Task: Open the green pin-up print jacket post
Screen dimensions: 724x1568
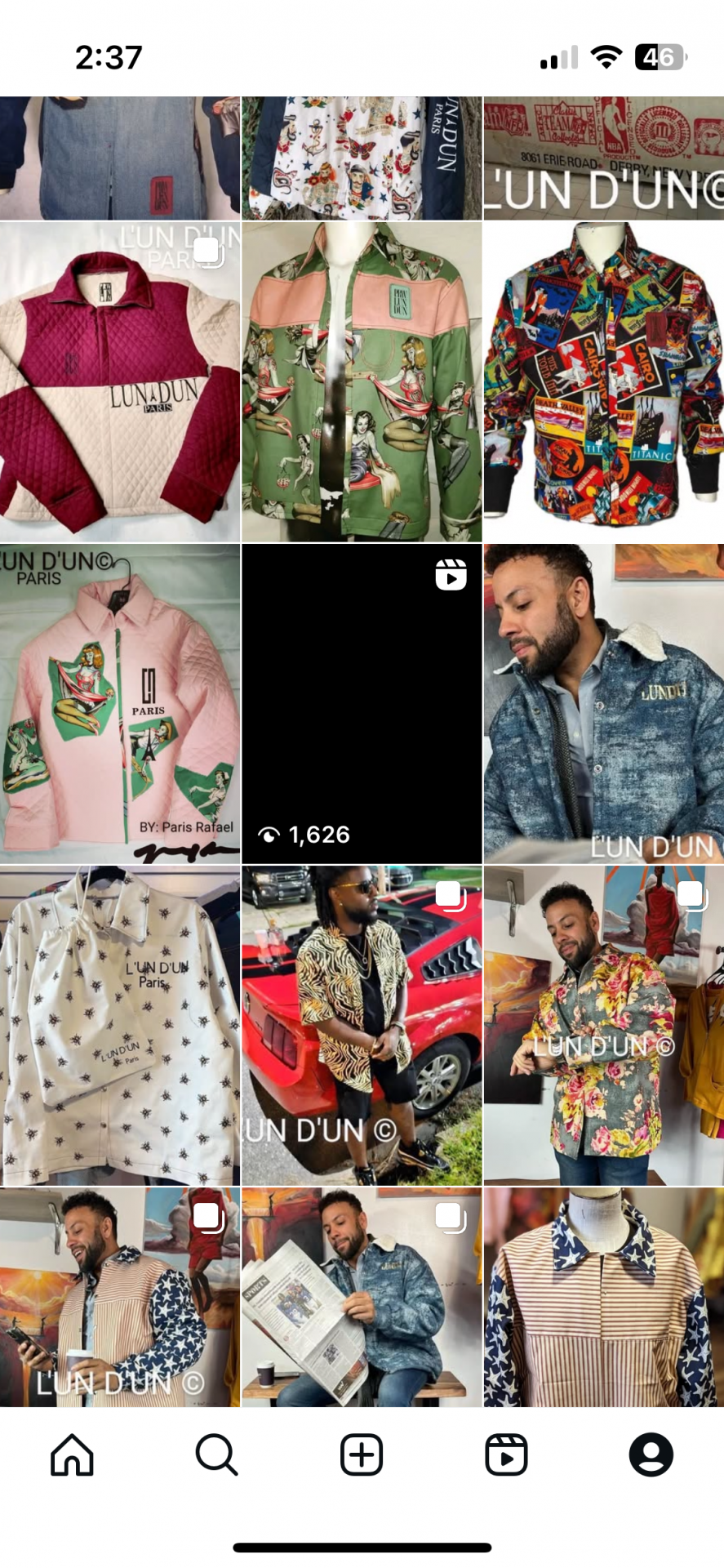Action: pyautogui.click(x=362, y=381)
